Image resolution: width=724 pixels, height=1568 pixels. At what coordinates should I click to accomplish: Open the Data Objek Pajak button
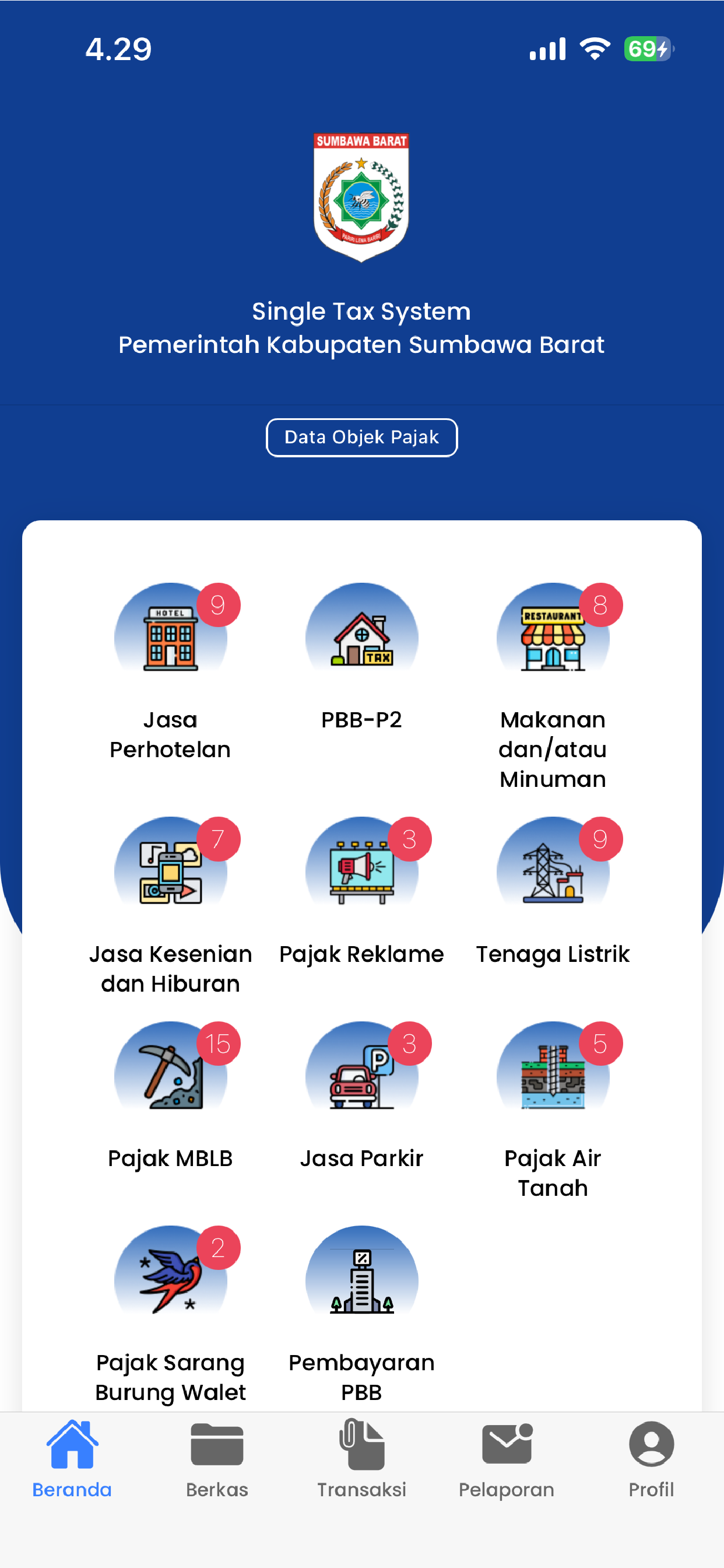coord(361,437)
